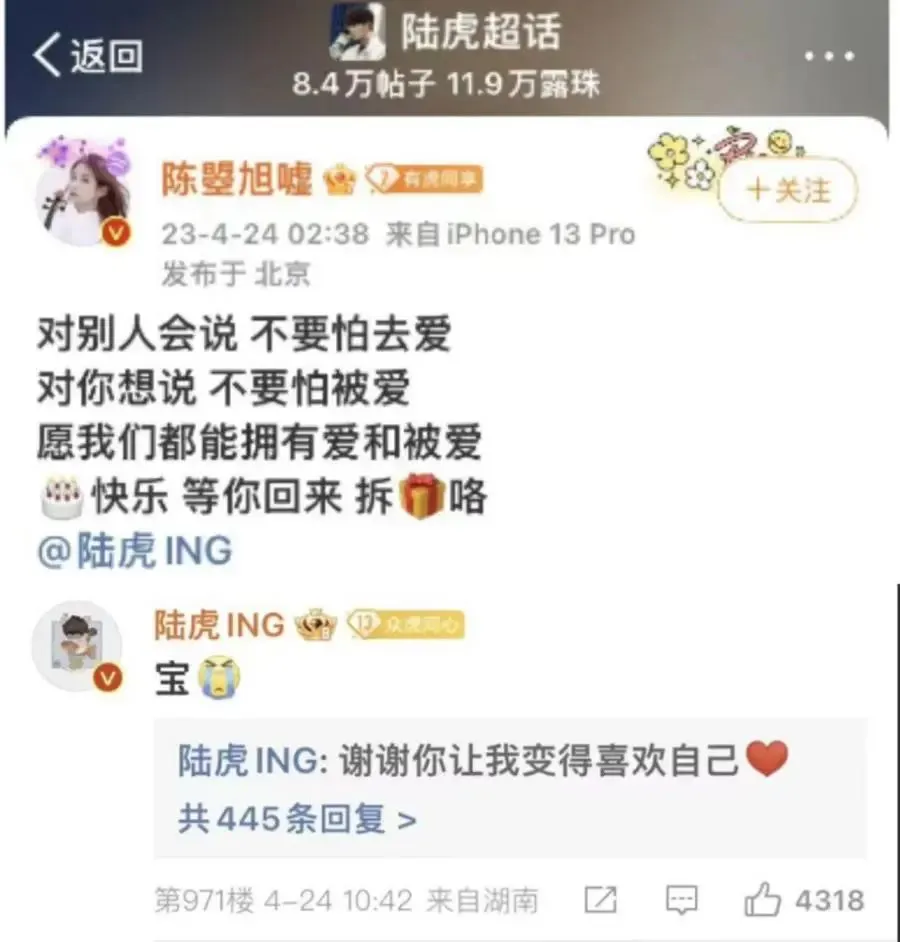Share the comment on floor 971
Screen dimensions: 900x942
(599, 900)
